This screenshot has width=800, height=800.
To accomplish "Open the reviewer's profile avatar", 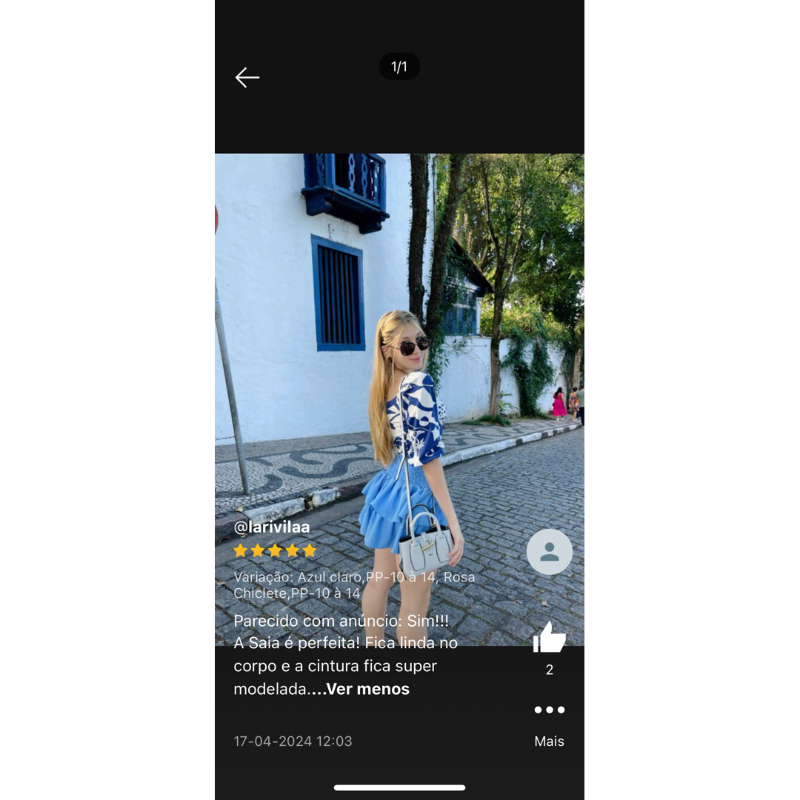I will 549,552.
